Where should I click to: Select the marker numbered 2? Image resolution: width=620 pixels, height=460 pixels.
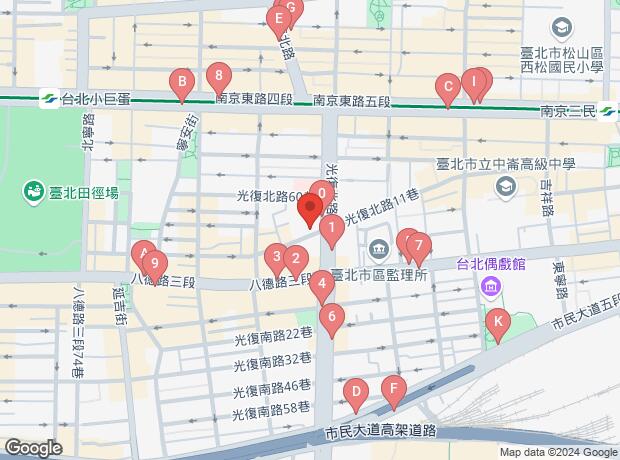click(294, 259)
